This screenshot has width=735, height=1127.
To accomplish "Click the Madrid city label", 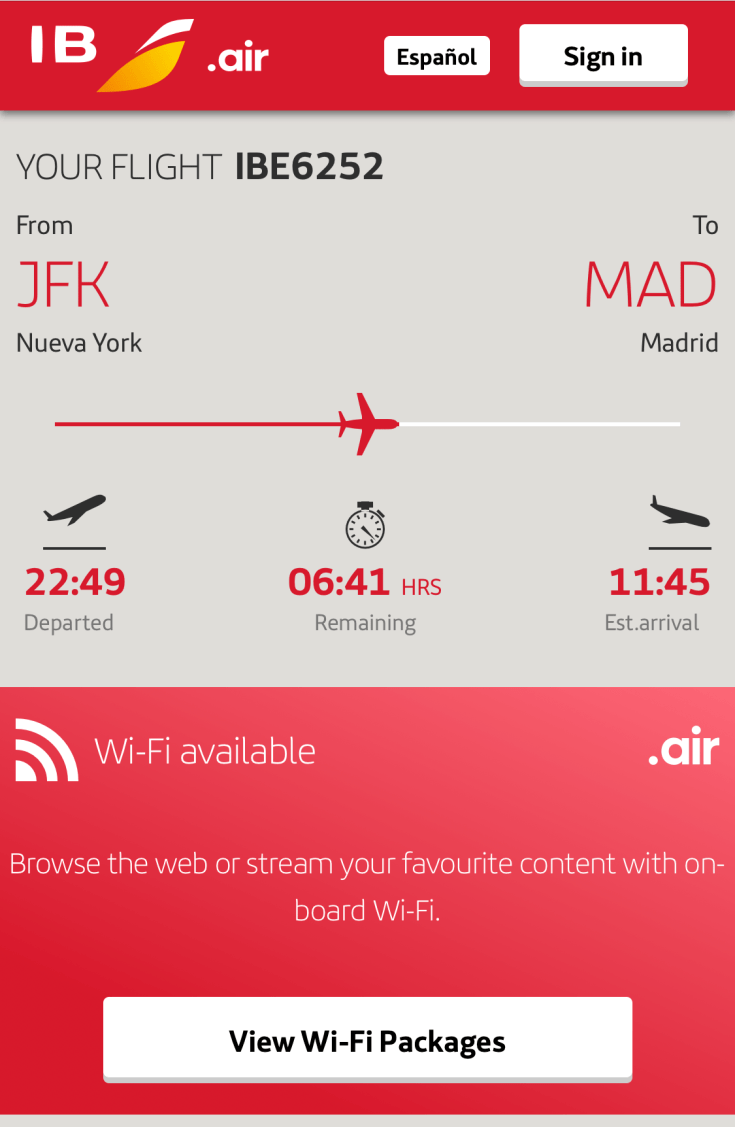I will [x=681, y=343].
